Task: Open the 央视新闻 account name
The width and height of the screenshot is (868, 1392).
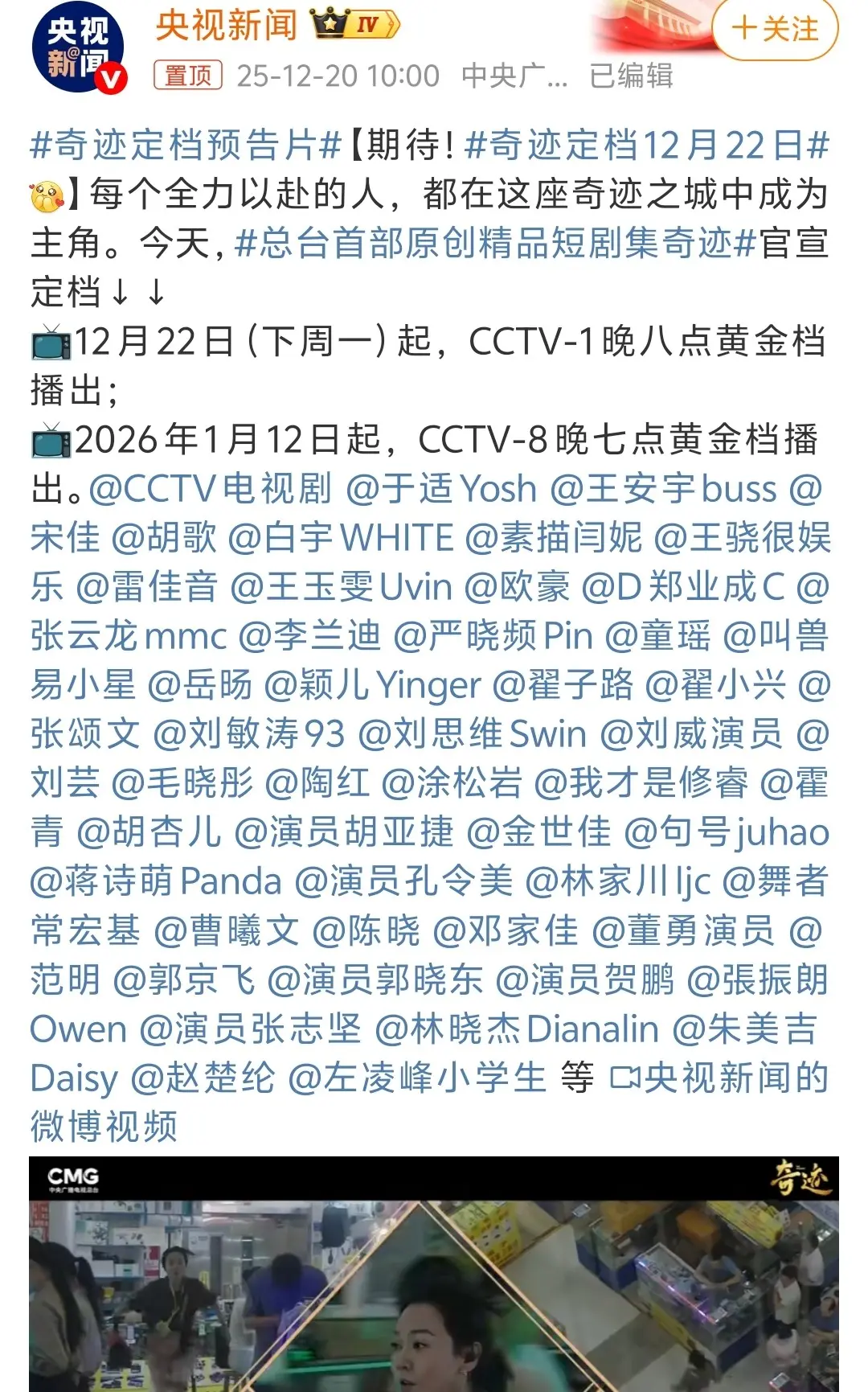Action: pyautogui.click(x=226, y=26)
